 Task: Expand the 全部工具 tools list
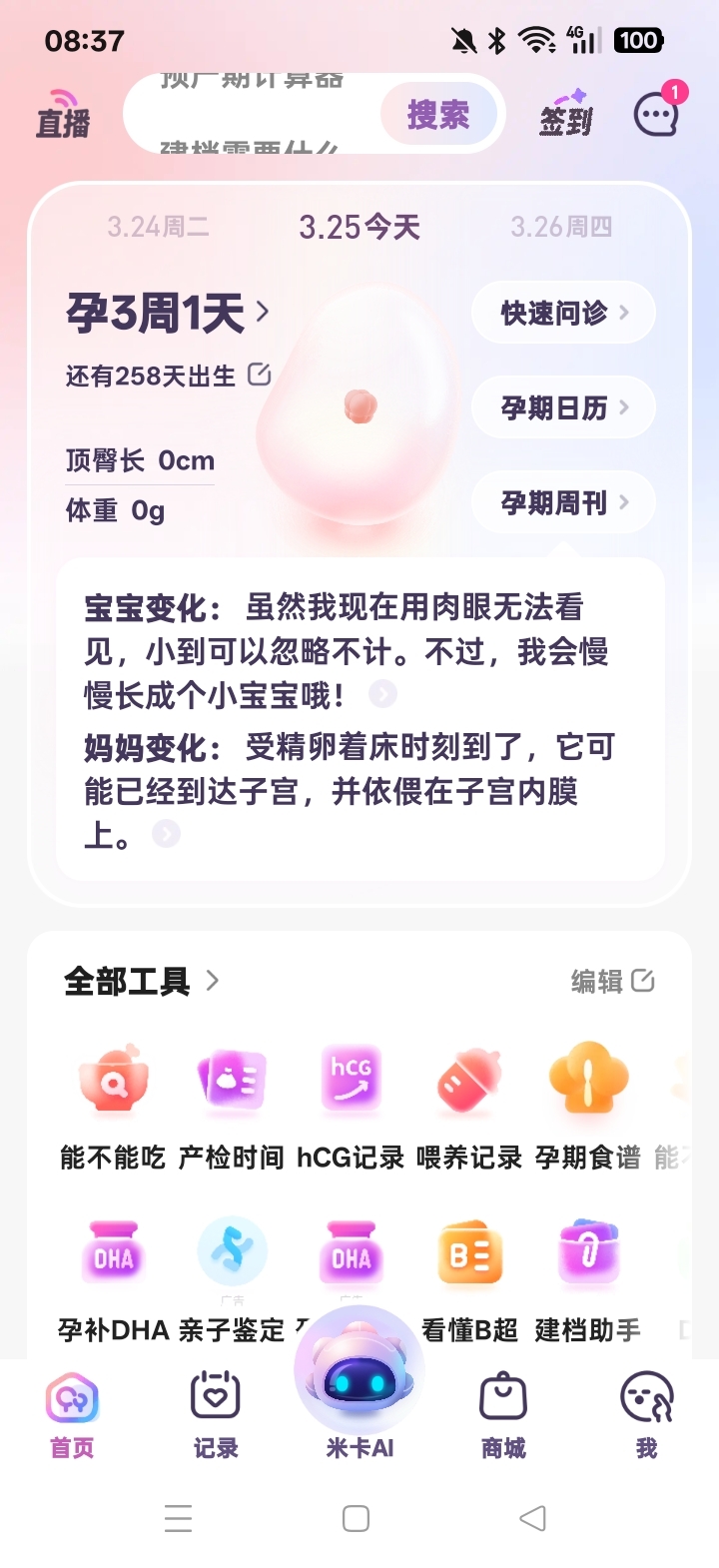(142, 982)
